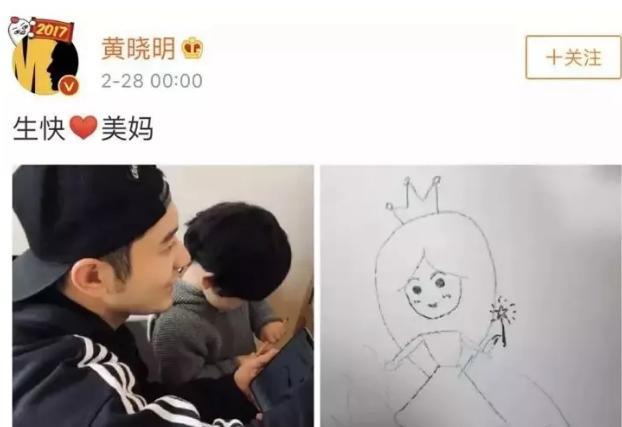Open 黄晓明's profile avatar

pyautogui.click(x=44, y=57)
